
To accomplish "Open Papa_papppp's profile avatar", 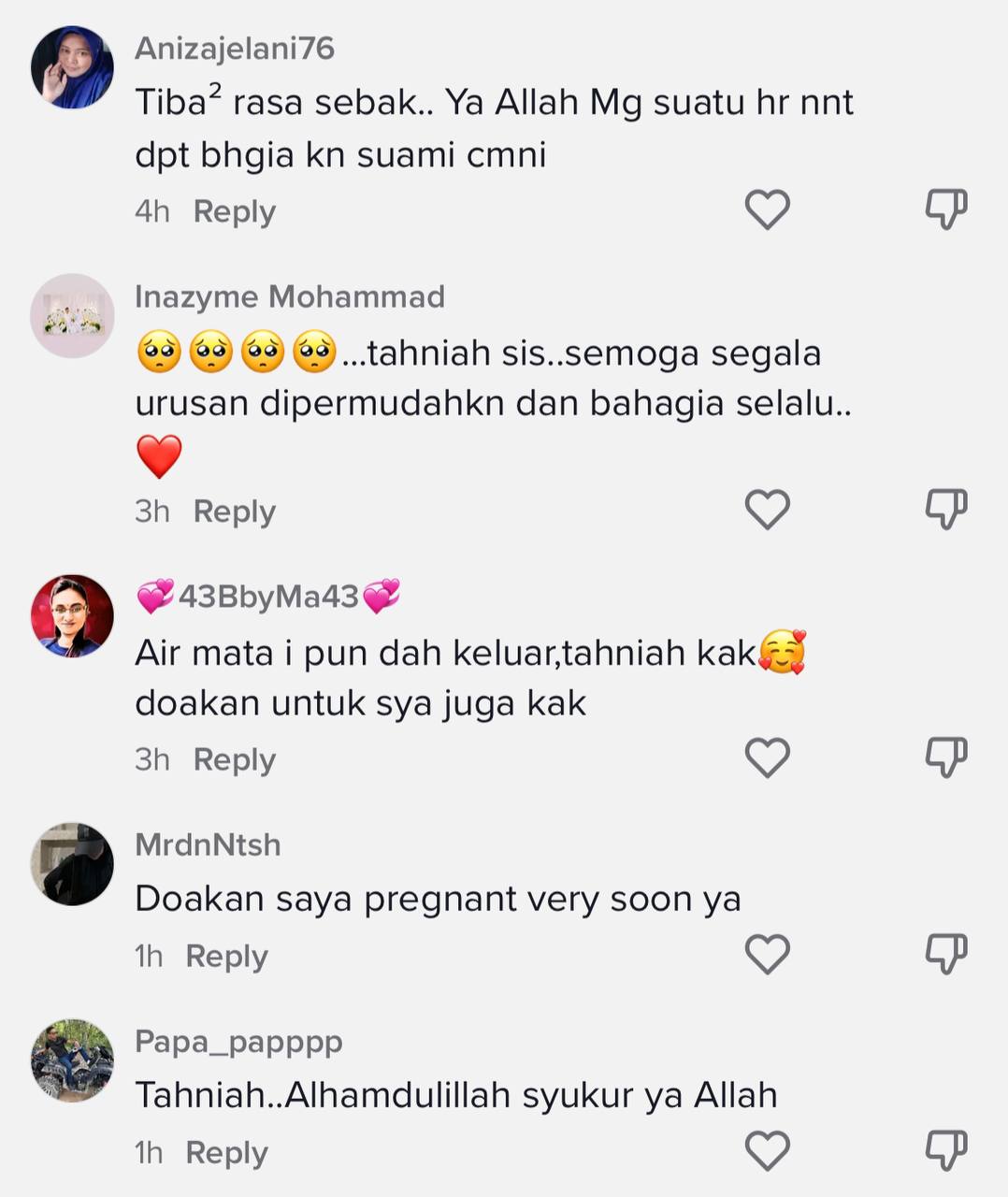I will pyautogui.click(x=72, y=1060).
